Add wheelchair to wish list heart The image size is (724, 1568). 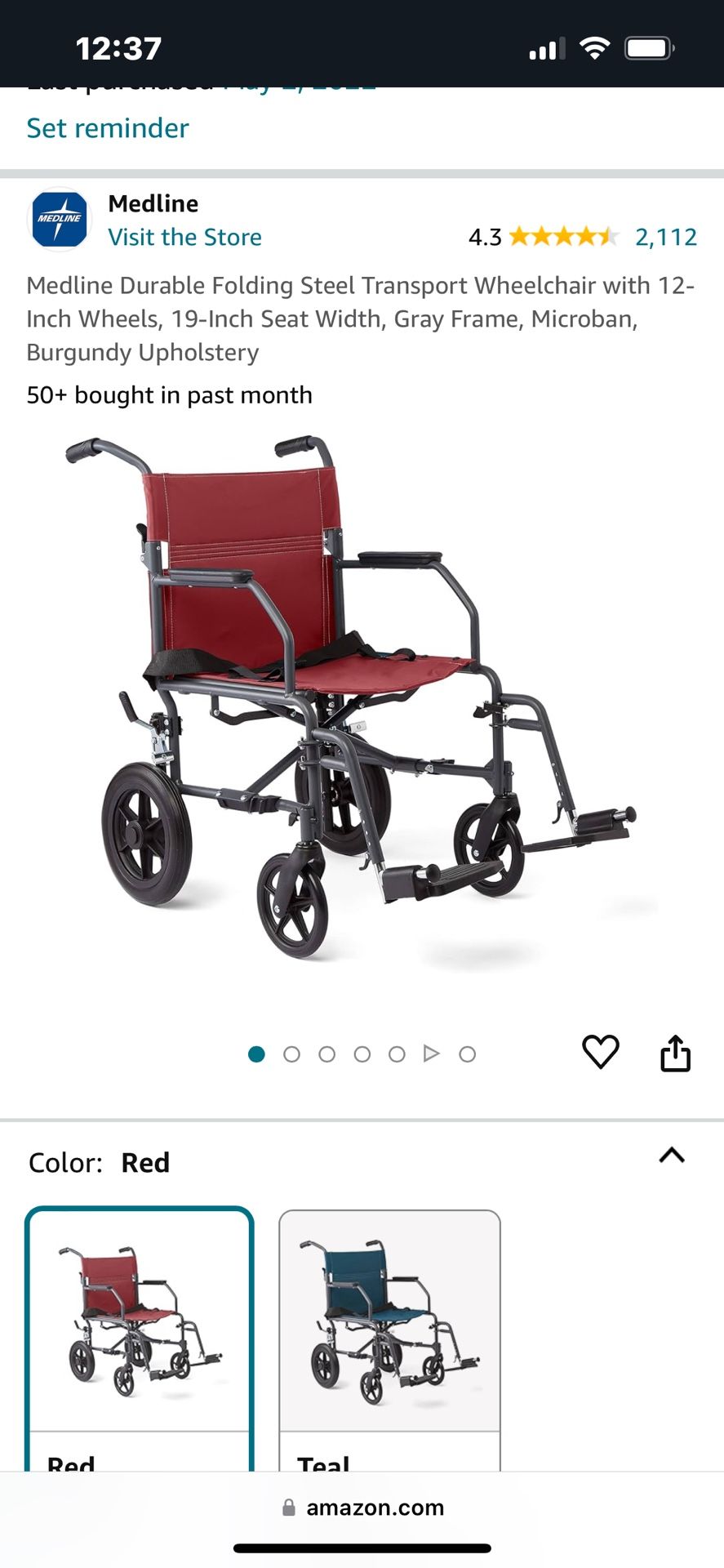(600, 1052)
